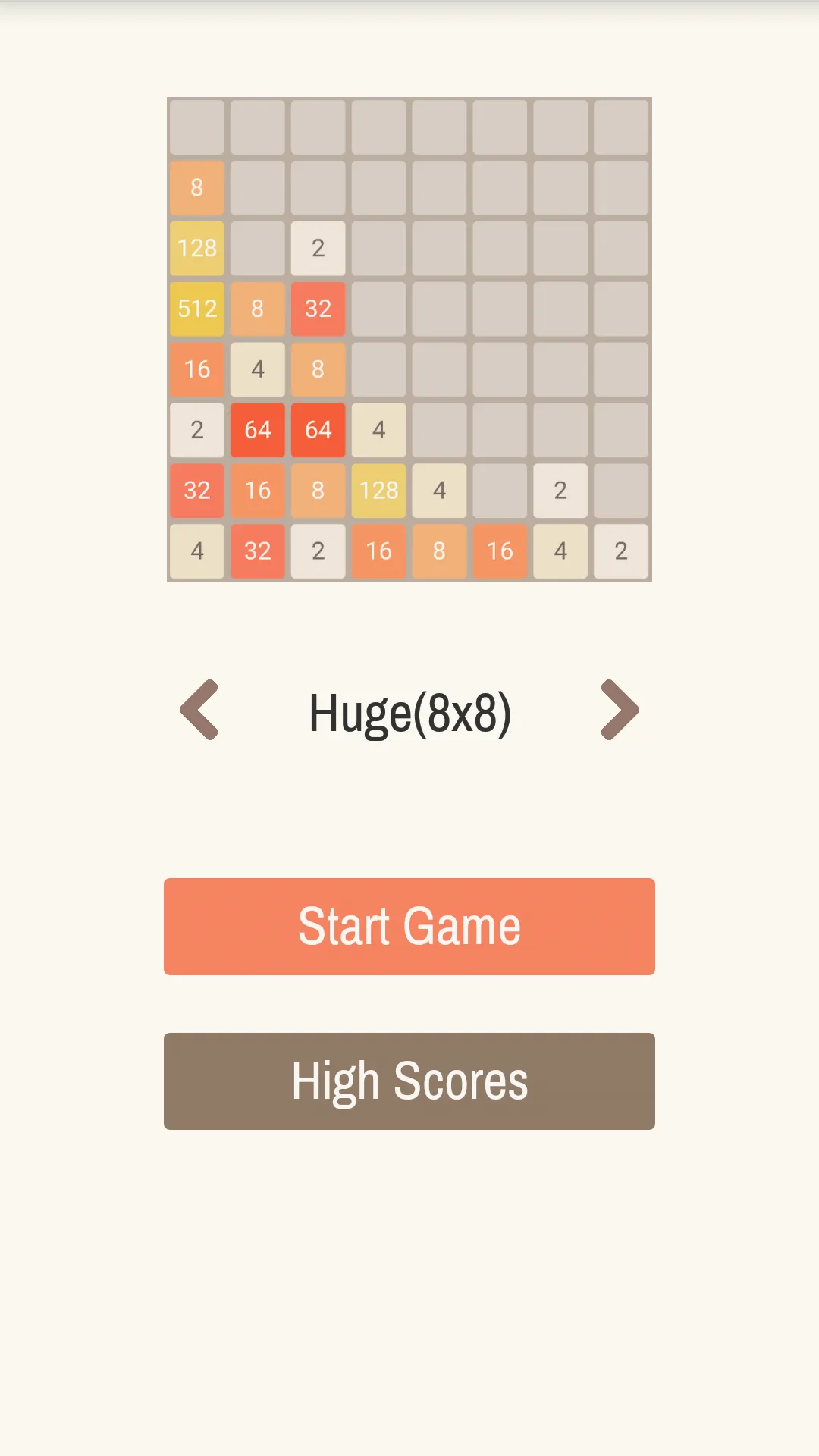Image resolution: width=819 pixels, height=1456 pixels.
Task: Click the 128 tile in the left column
Action: 197,248
